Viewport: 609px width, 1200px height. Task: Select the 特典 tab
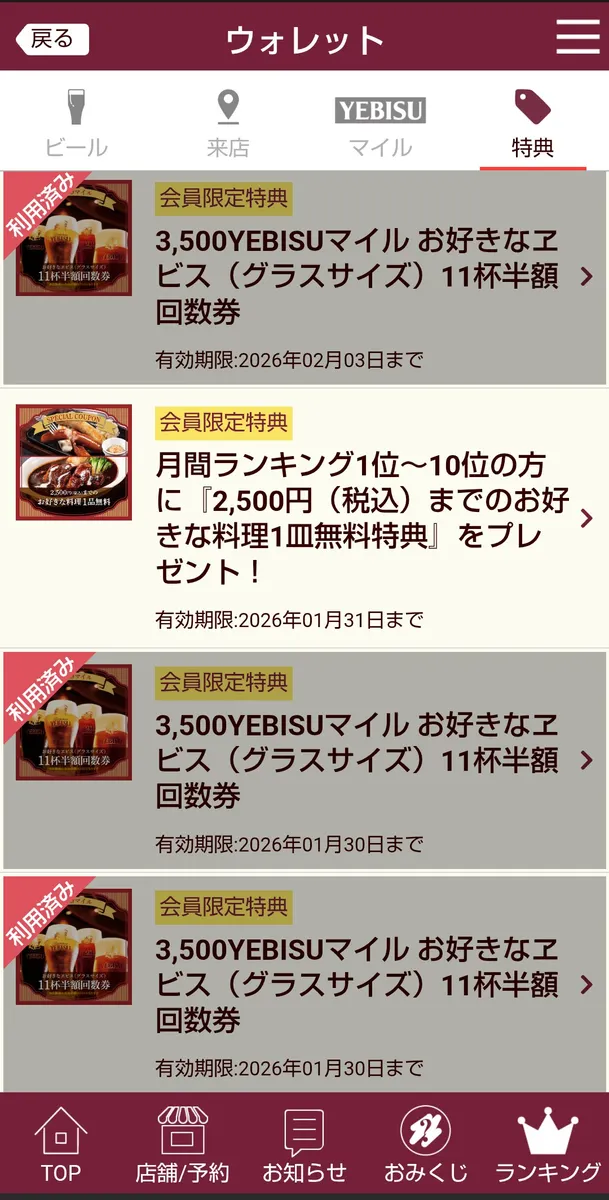pos(532,125)
